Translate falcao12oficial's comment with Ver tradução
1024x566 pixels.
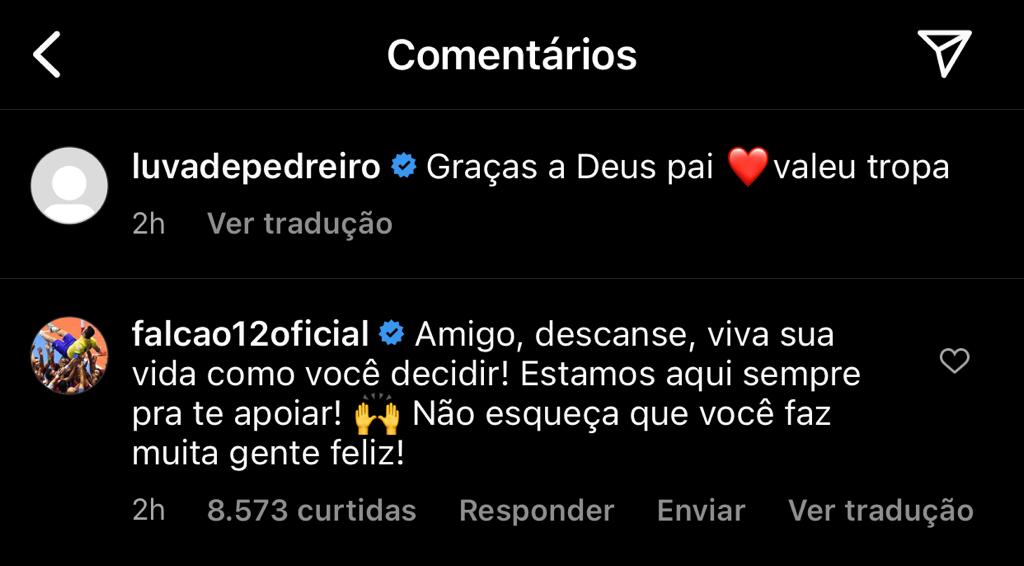[881, 511]
